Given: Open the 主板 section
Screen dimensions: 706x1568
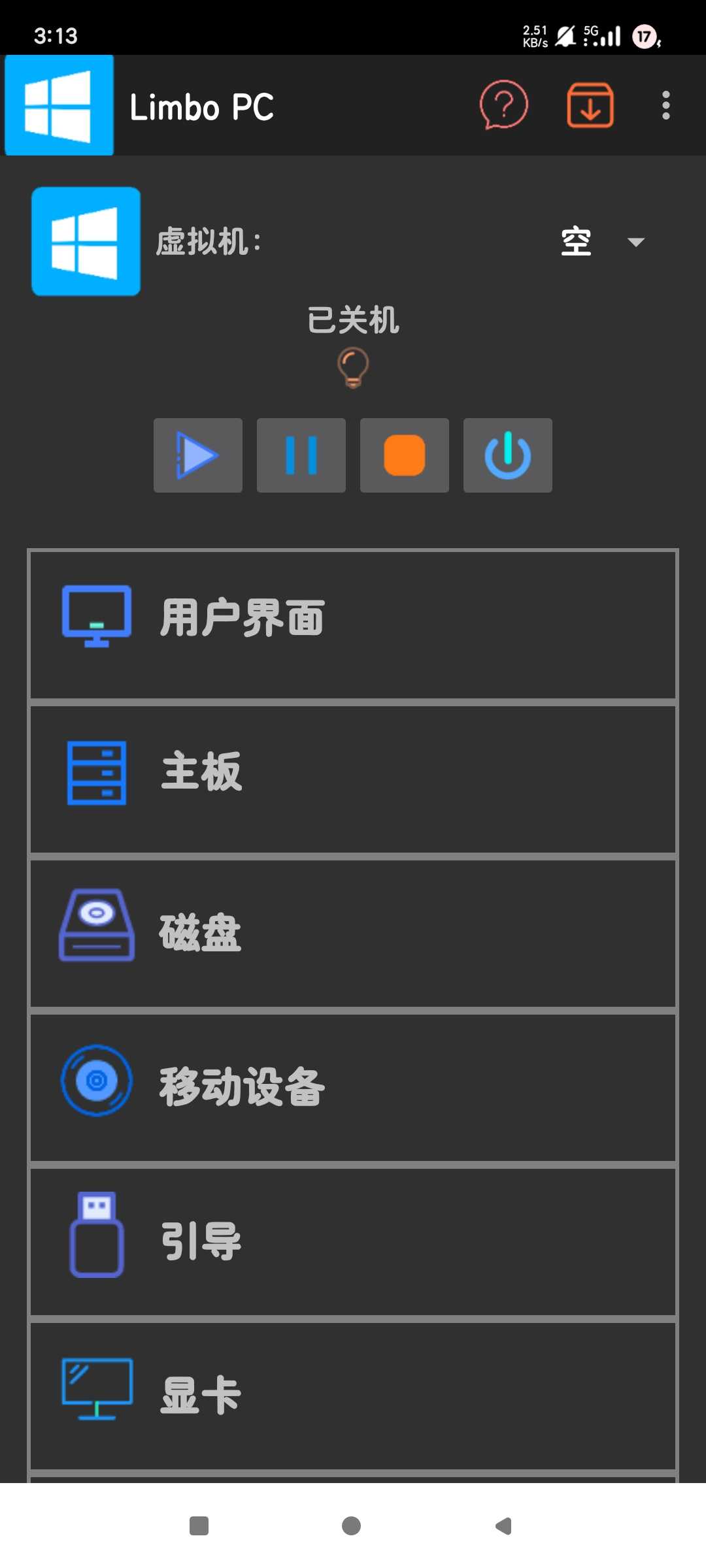Looking at the screenshot, I should (353, 778).
